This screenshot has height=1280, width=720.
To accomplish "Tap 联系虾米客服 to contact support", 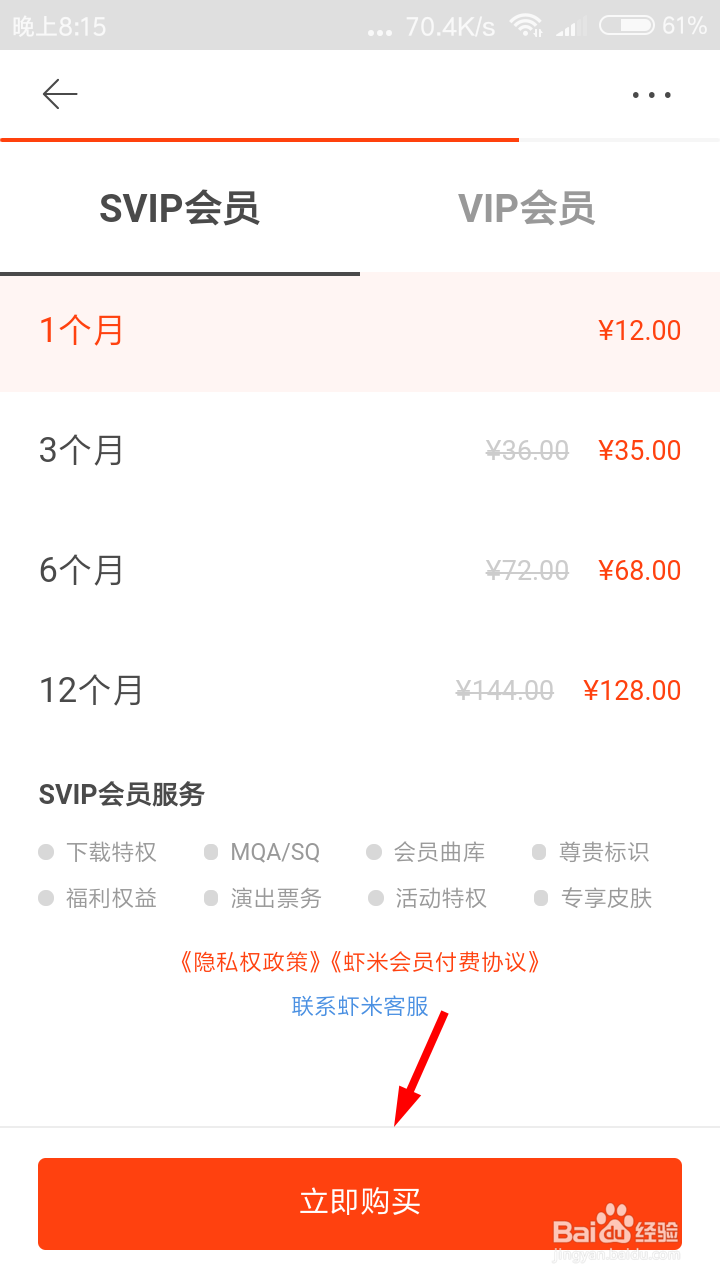I will [360, 1006].
